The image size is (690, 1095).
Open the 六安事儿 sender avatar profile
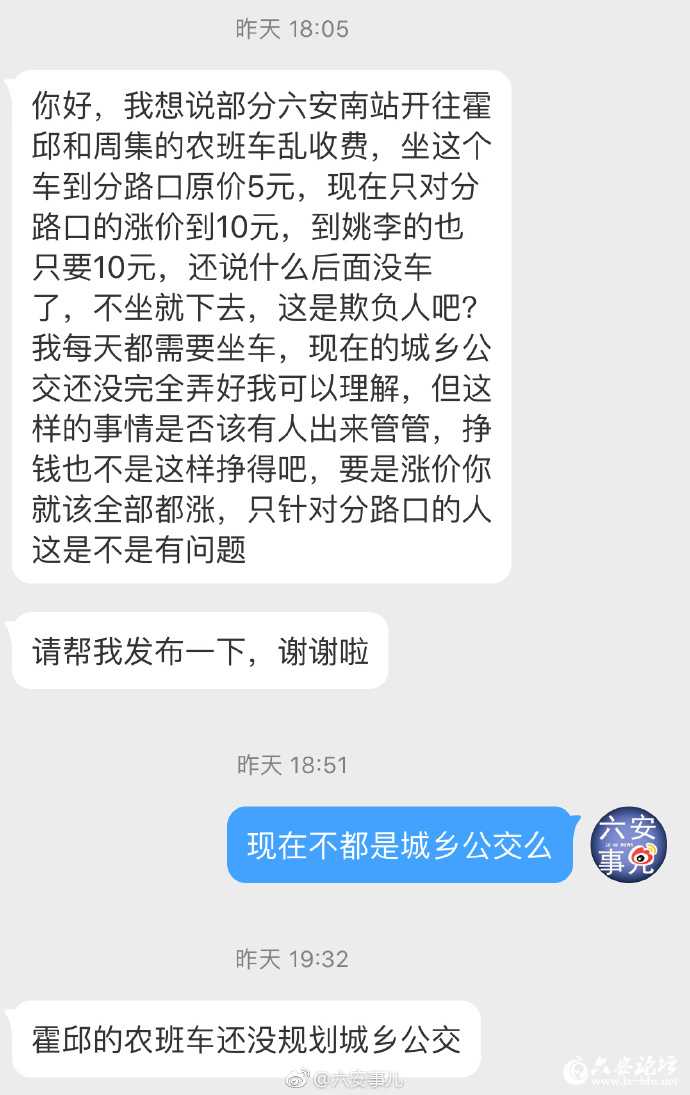628,845
